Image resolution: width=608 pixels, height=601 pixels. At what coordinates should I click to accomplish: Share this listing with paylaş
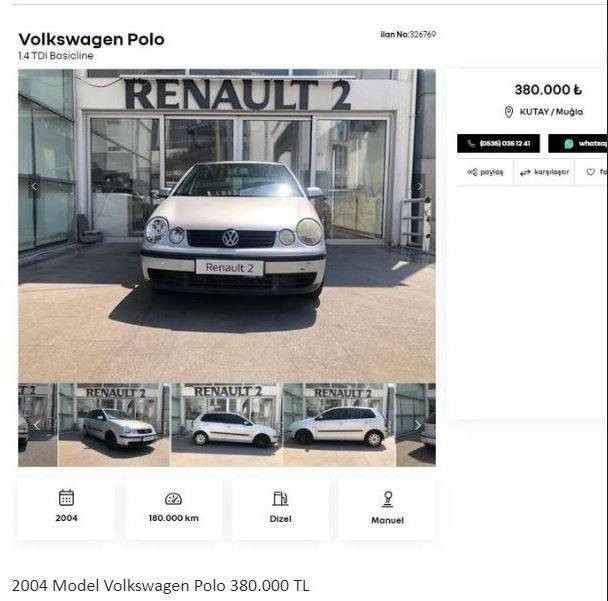coord(486,172)
